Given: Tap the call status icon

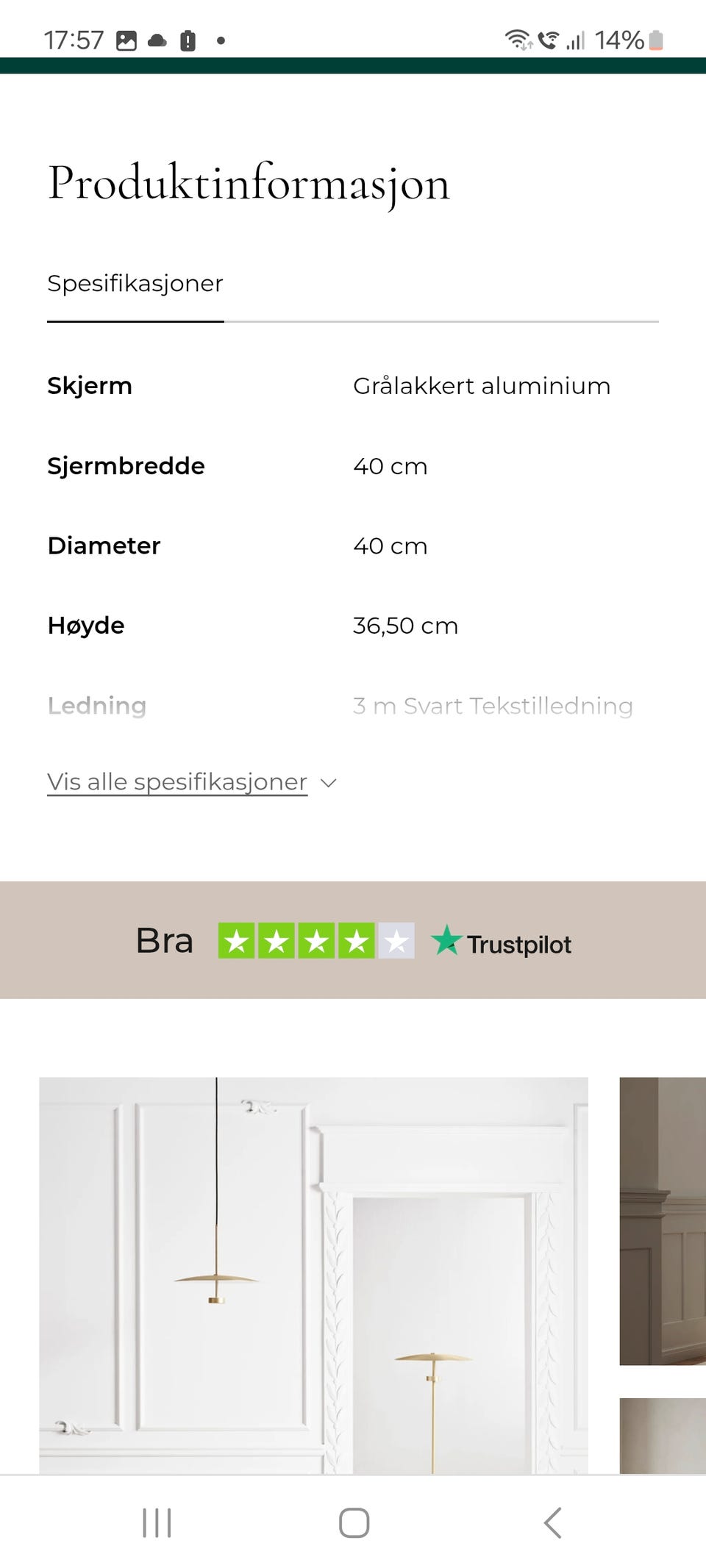Looking at the screenshot, I should coord(549,40).
